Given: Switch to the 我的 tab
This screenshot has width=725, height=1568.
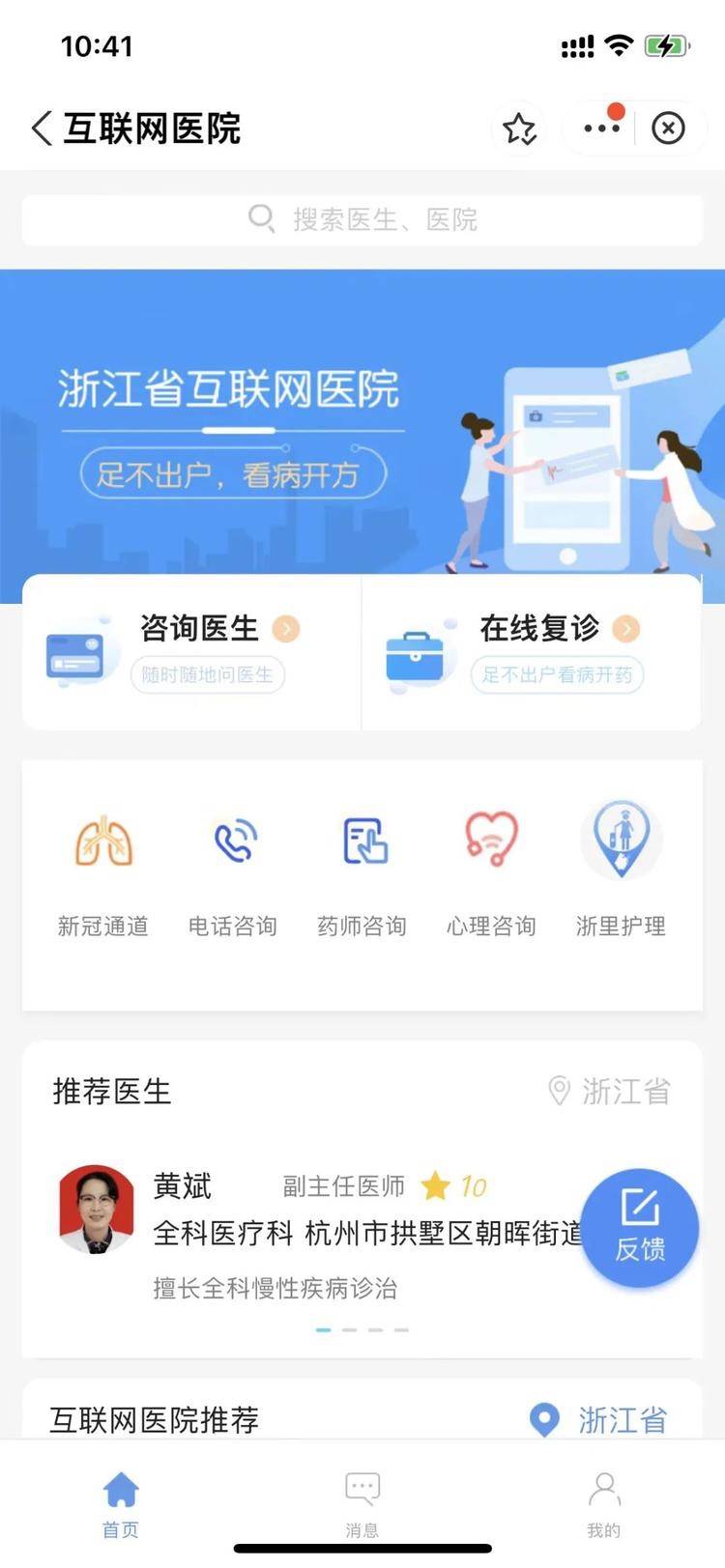Looking at the screenshot, I should click(x=604, y=1503).
